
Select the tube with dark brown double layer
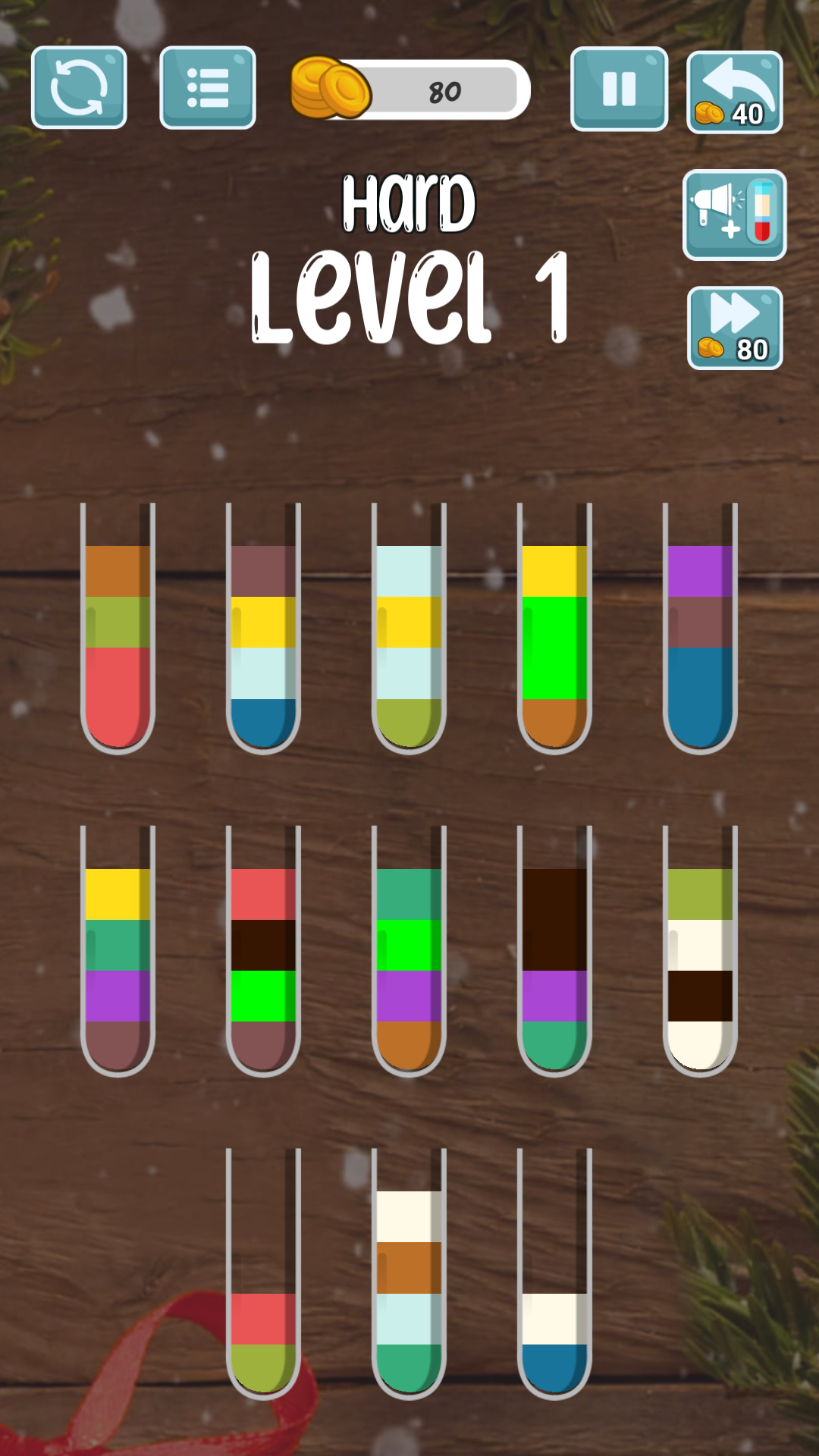554,951
